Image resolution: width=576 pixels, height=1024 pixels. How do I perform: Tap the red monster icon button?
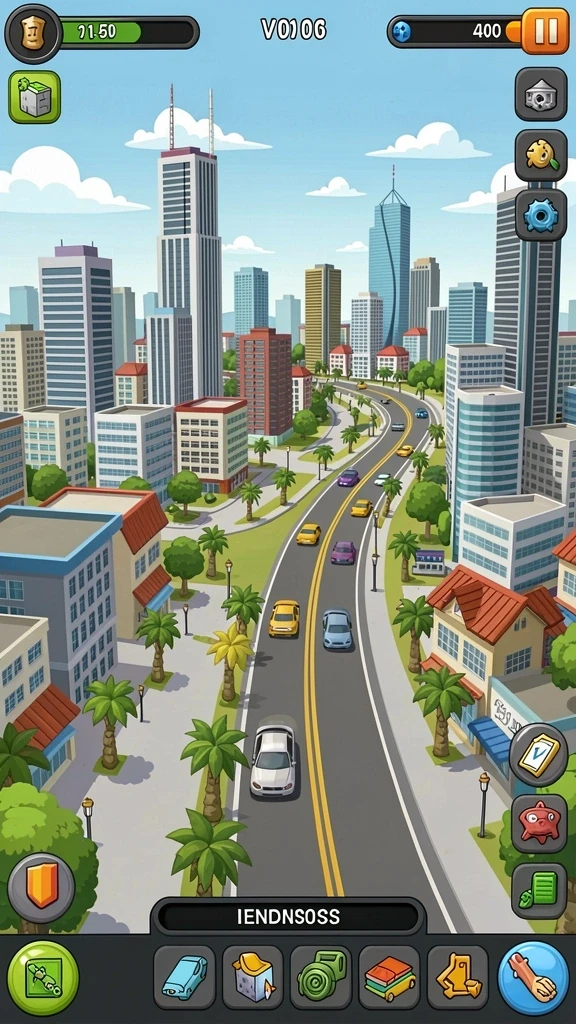coord(539,824)
